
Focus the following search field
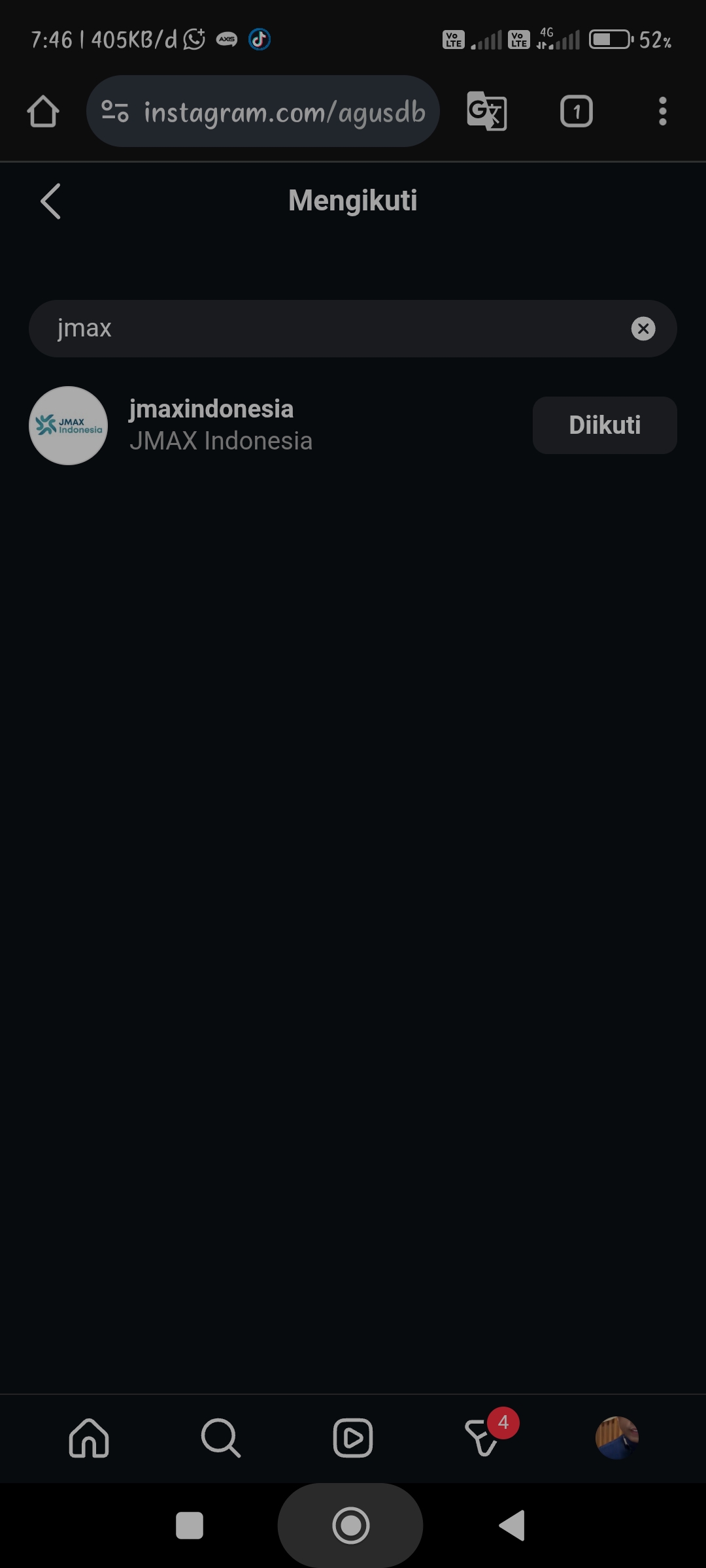[327, 329]
